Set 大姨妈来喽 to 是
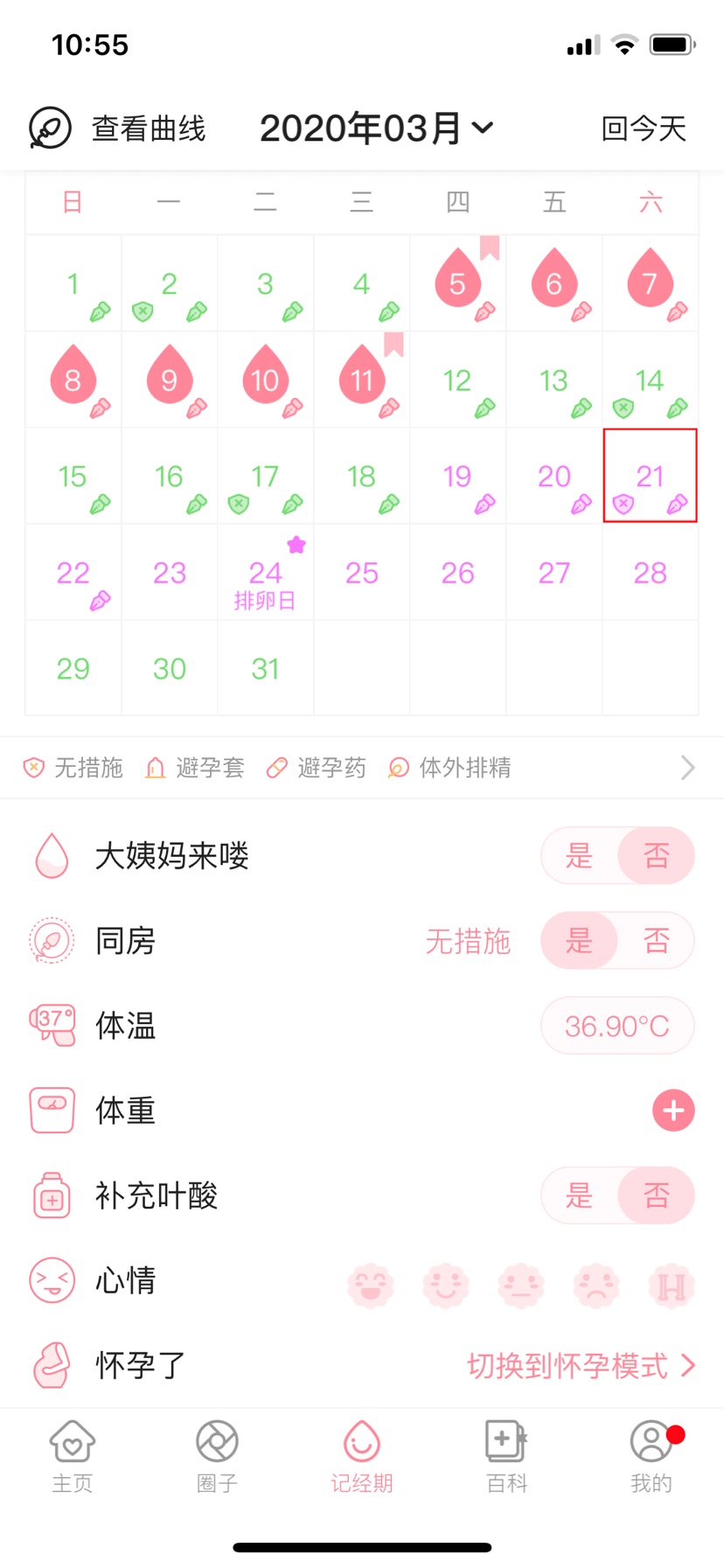Screen dimensions: 724x1568 tap(579, 855)
